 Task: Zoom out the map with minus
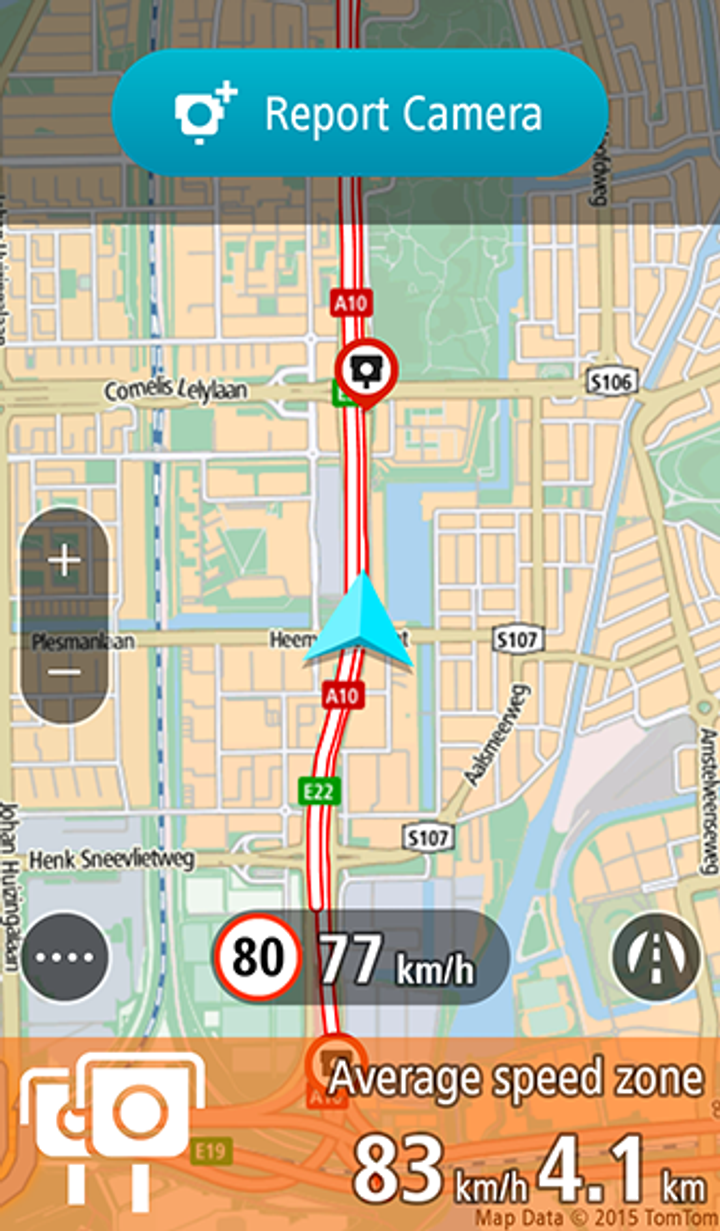point(65,671)
